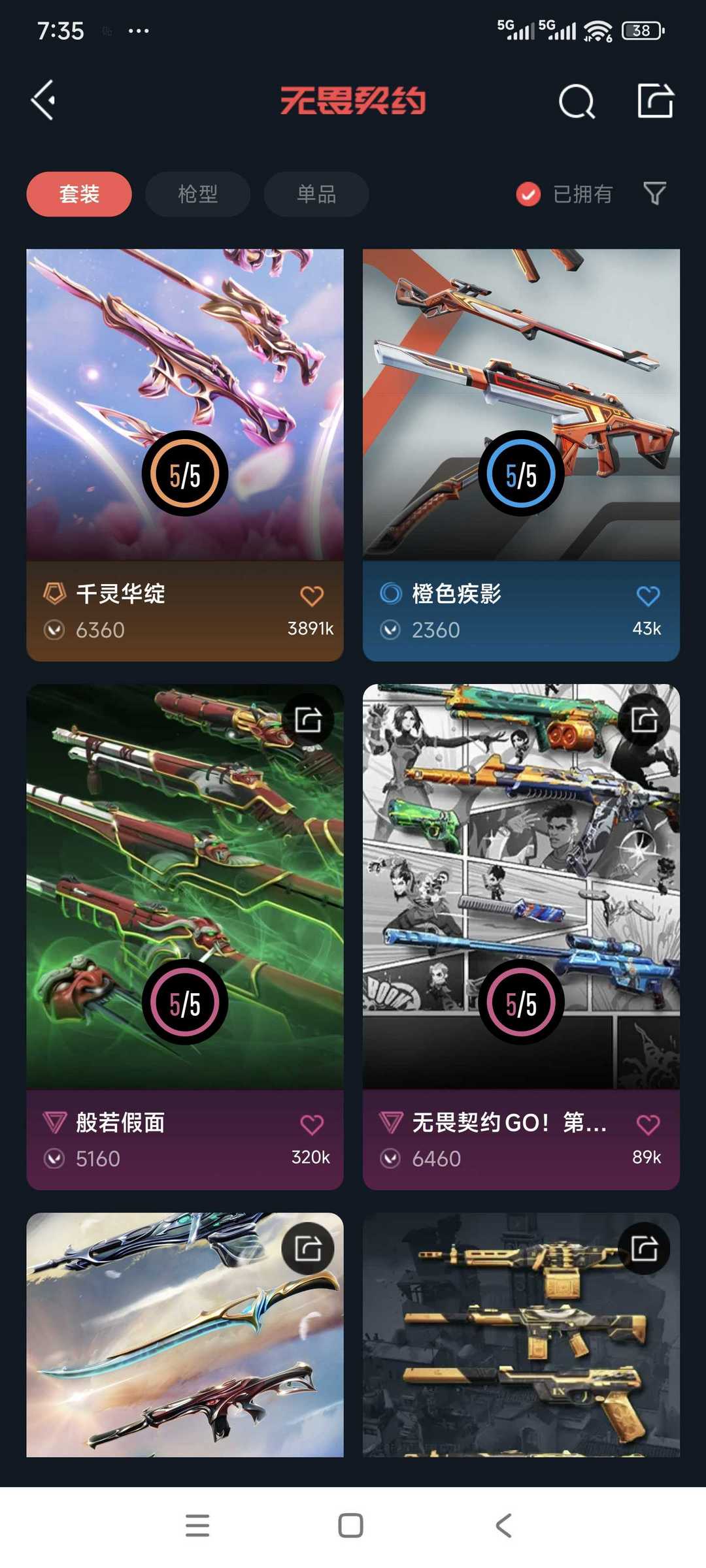Share this page from the header icon
Image resolution: width=706 pixels, height=1568 pixels.
(x=655, y=101)
